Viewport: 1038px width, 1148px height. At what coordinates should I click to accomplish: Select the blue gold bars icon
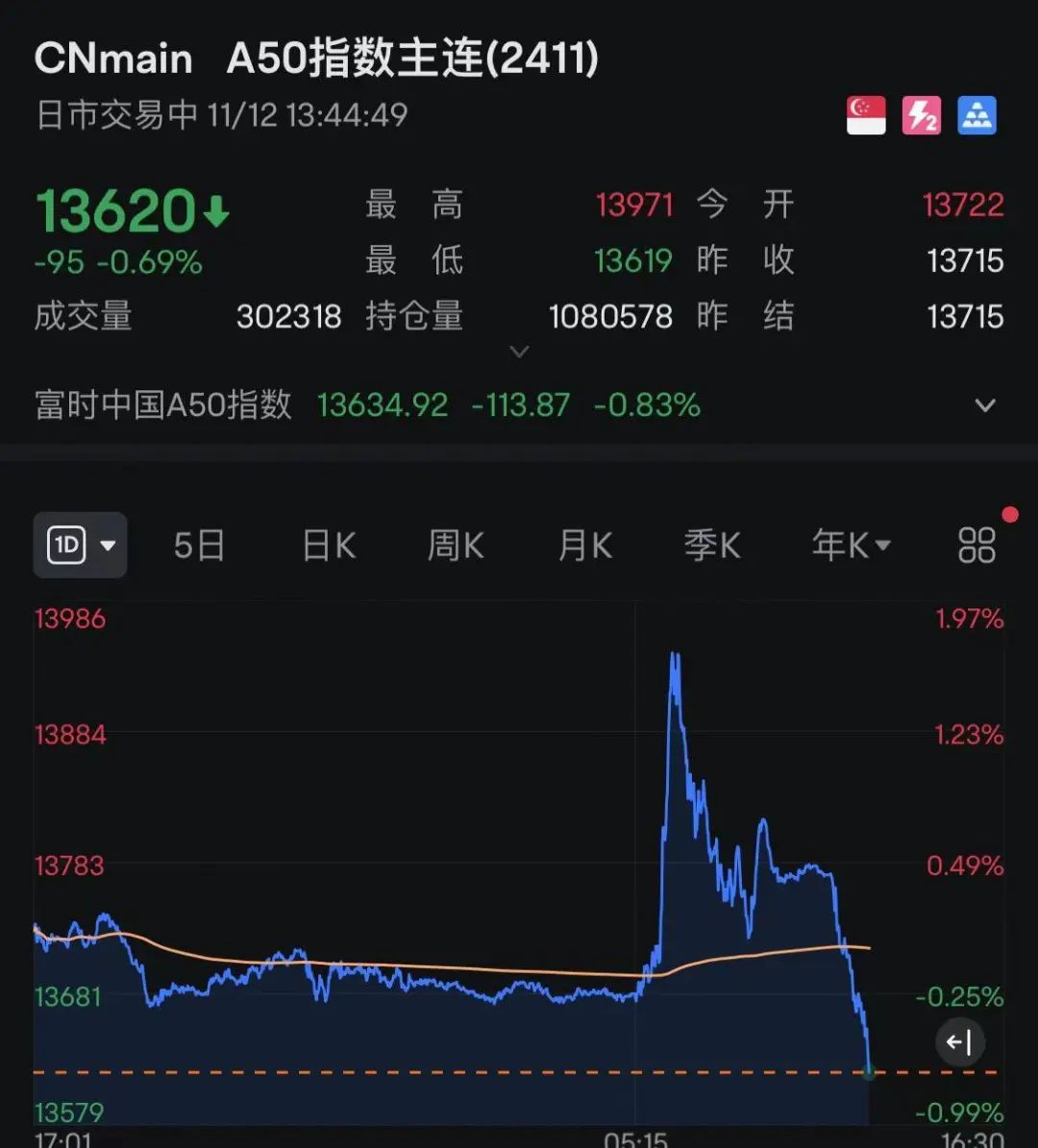pyautogui.click(x=976, y=115)
